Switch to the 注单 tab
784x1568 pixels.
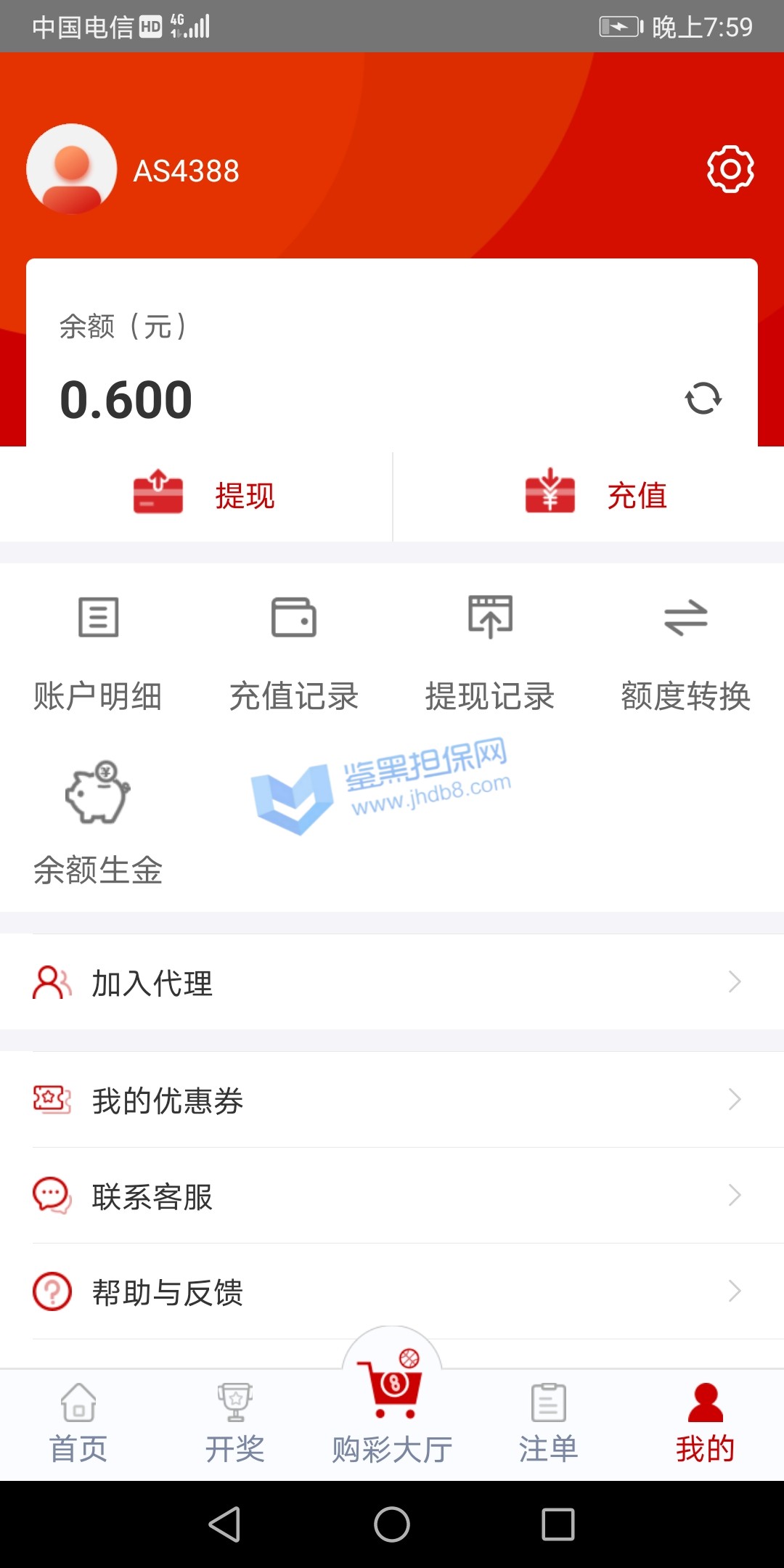pos(548,1424)
